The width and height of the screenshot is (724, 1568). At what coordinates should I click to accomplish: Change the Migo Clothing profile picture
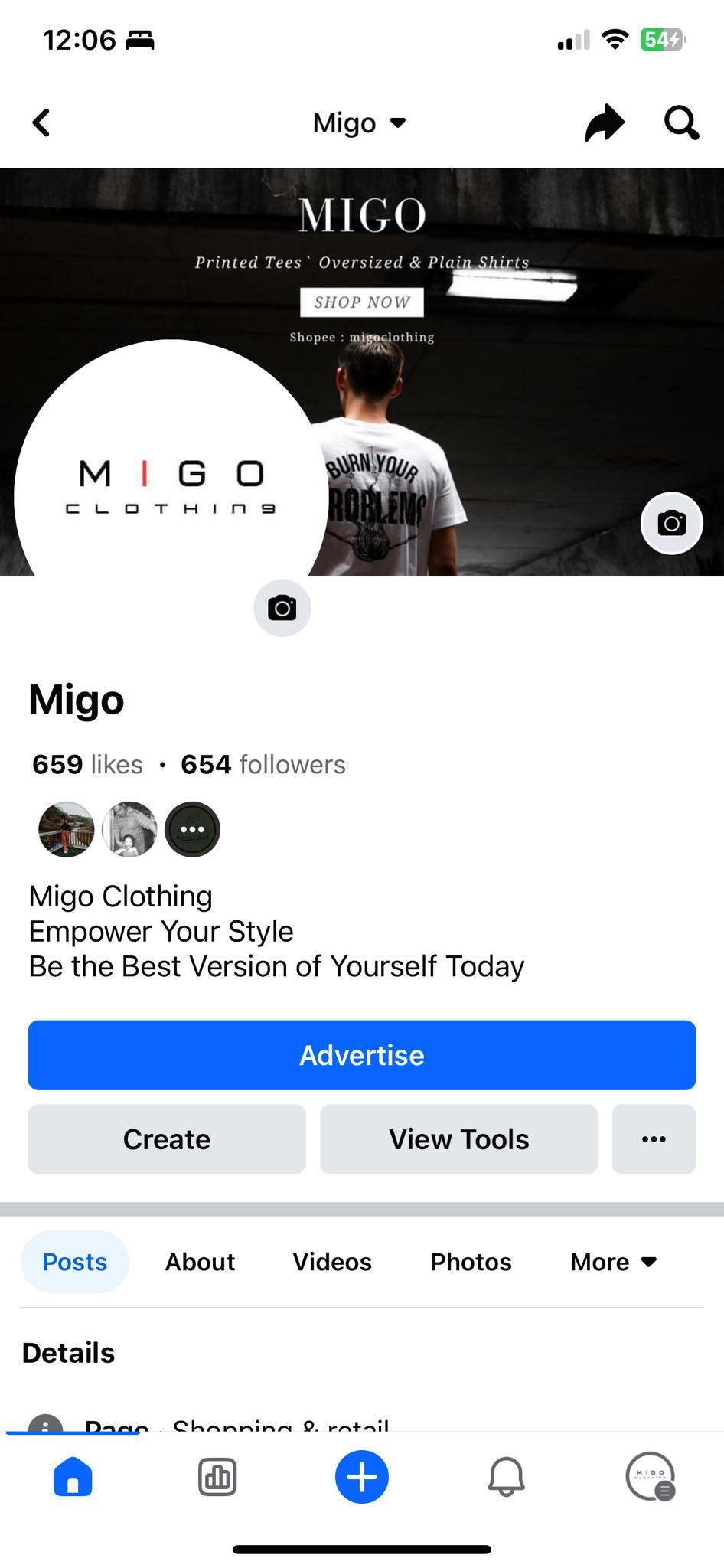click(282, 608)
